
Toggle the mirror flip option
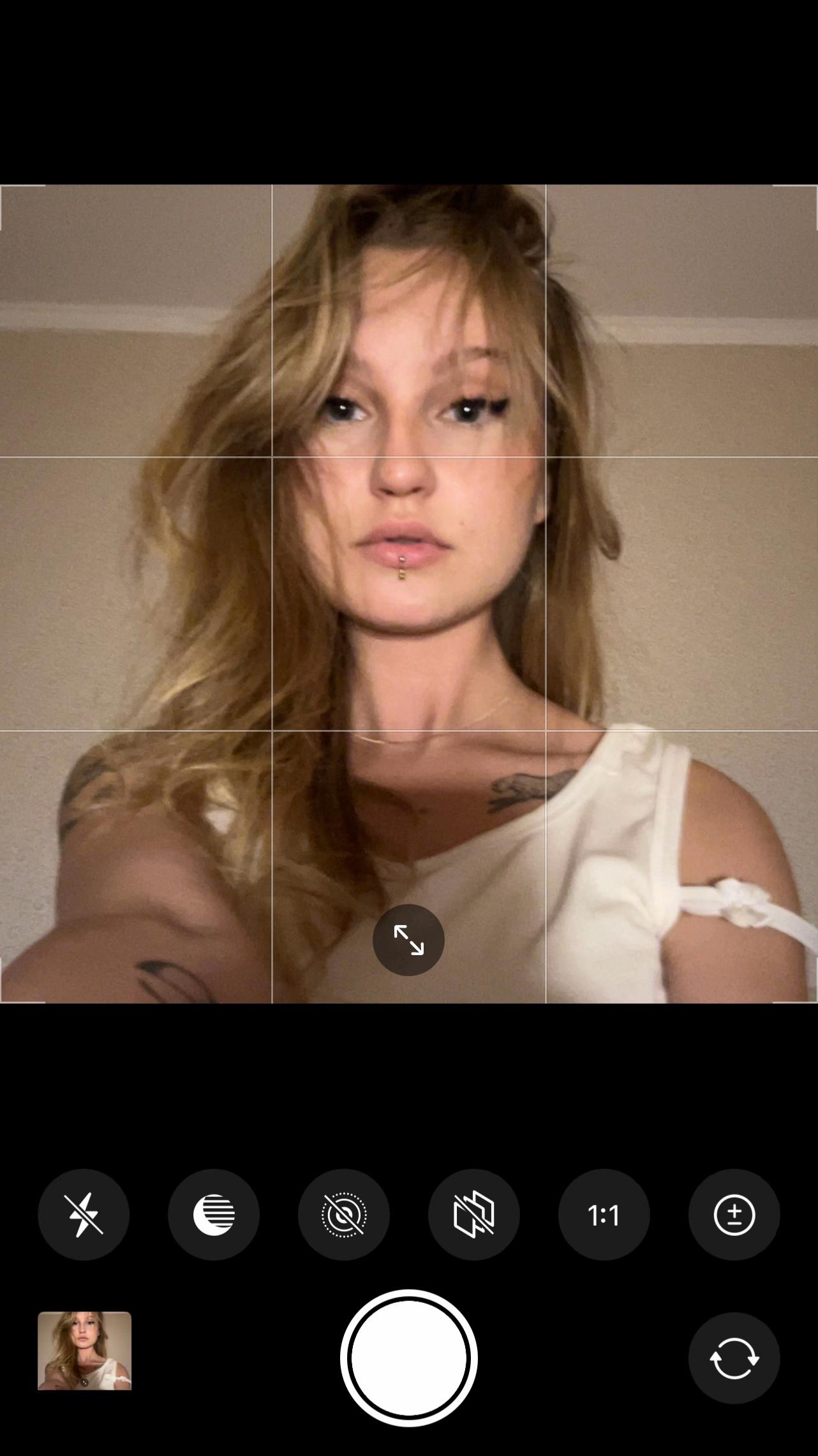pyautogui.click(x=474, y=1215)
